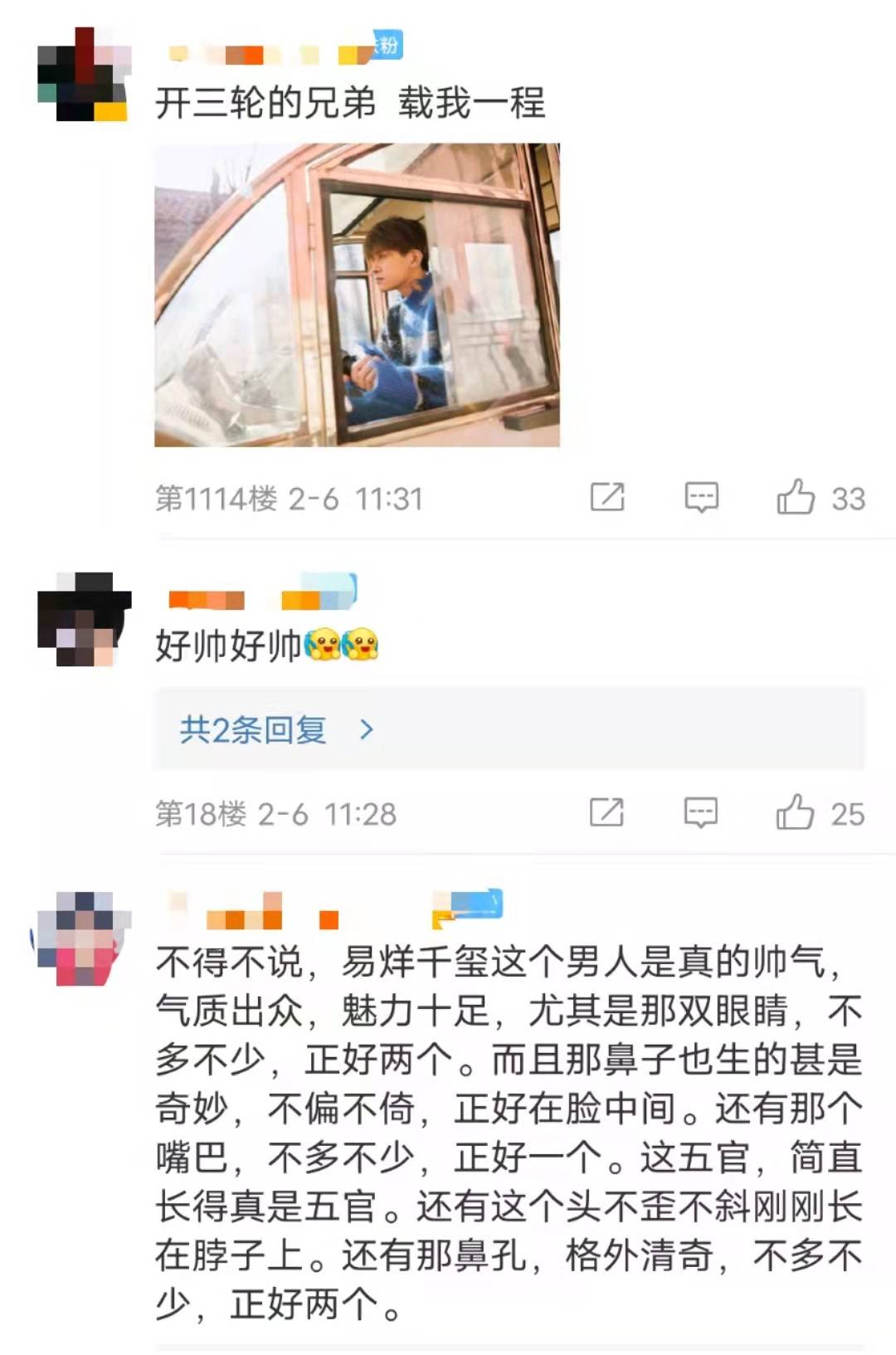Like the comment with 33 likes
This screenshot has width=896, height=1355.
click(x=796, y=497)
